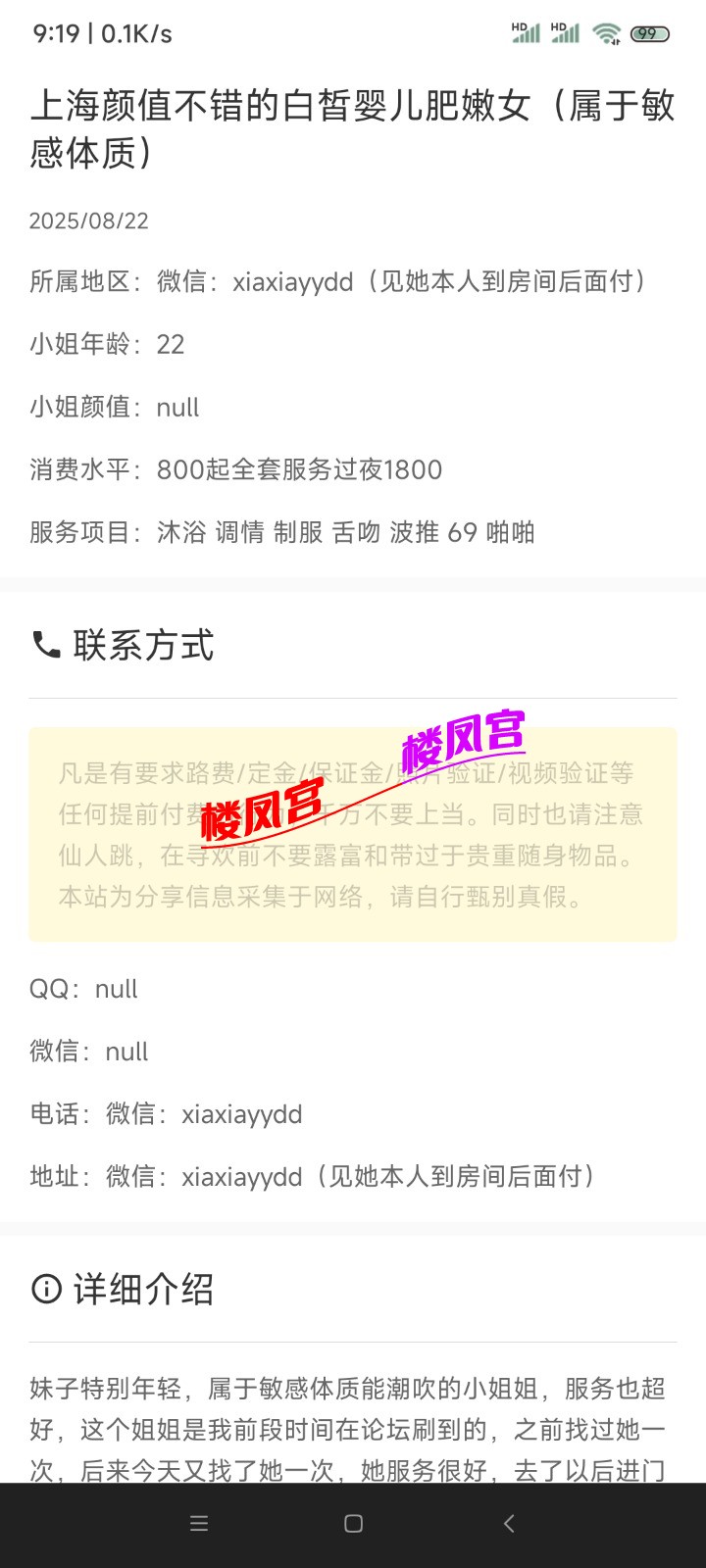The width and height of the screenshot is (706, 1568).
Task: Tap the back arrow in navigation bar
Action: 508,1524
